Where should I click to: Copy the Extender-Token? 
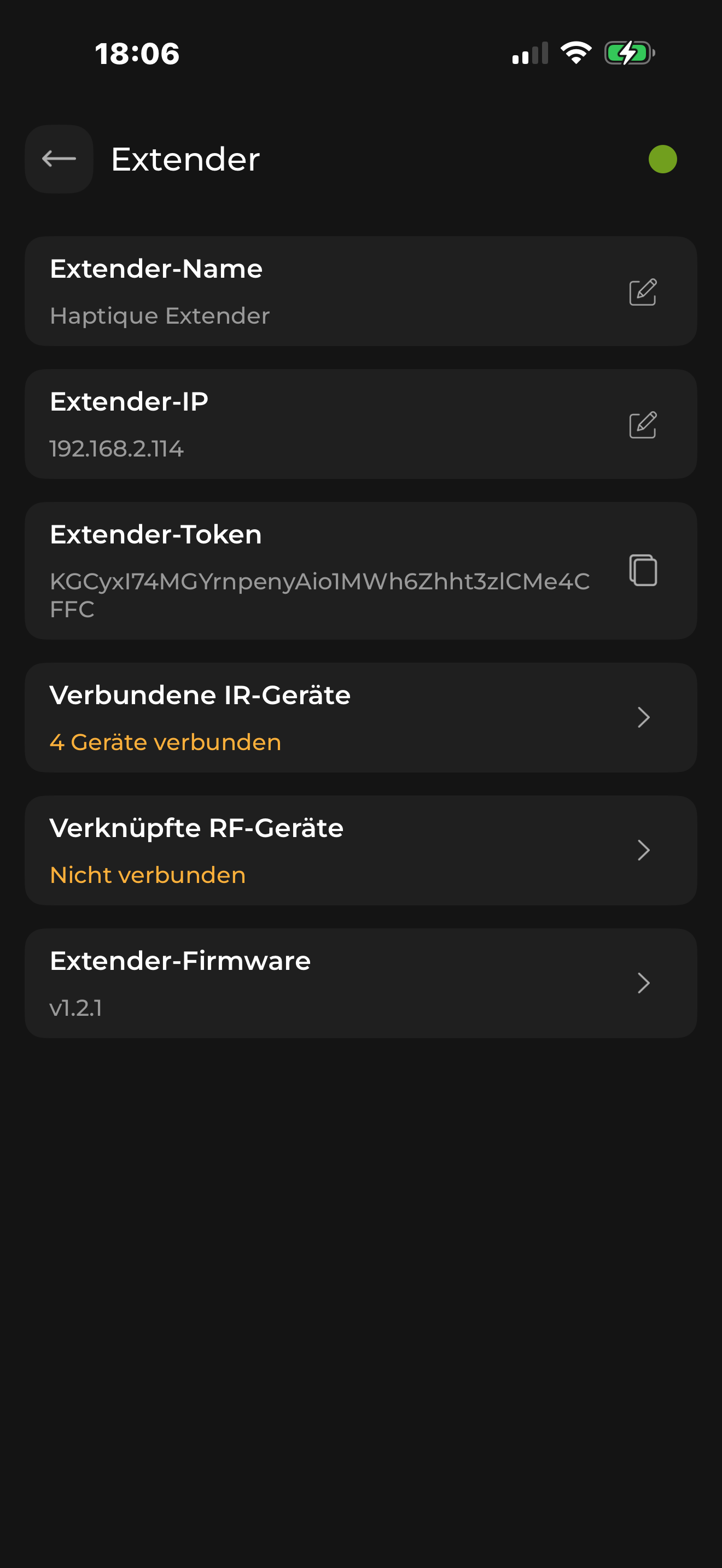pyautogui.click(x=643, y=570)
